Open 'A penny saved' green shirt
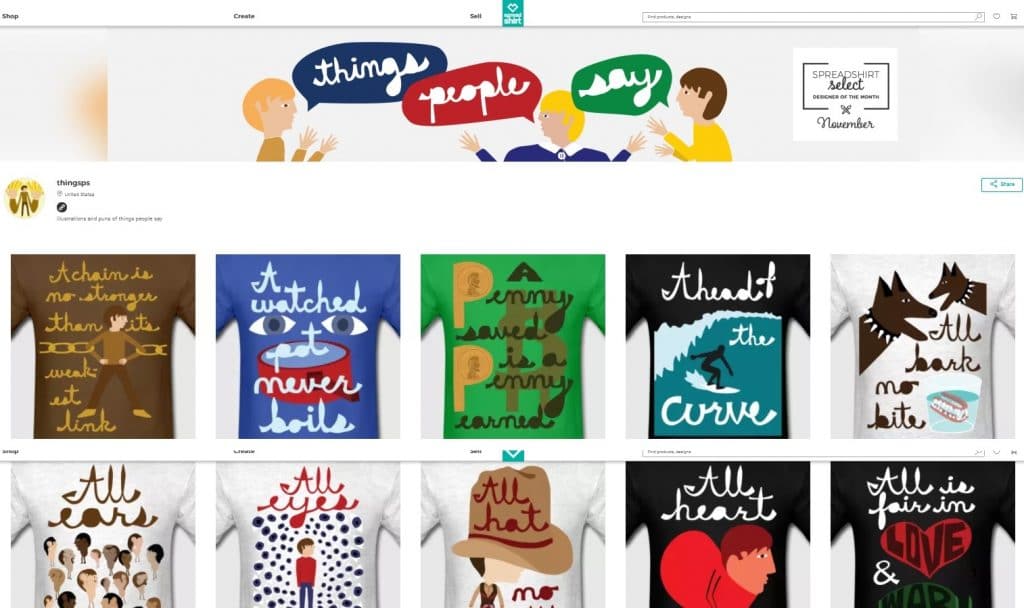This screenshot has width=1024, height=608. coord(513,346)
